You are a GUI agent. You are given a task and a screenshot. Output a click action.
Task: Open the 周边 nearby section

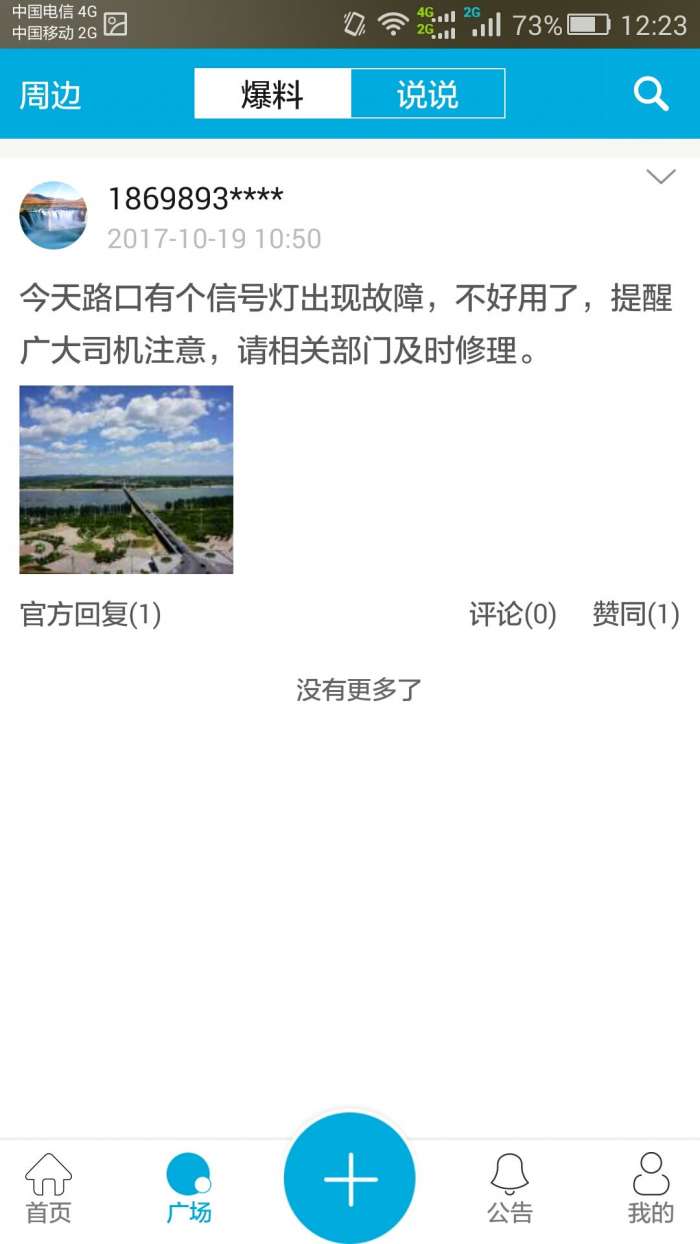point(50,95)
